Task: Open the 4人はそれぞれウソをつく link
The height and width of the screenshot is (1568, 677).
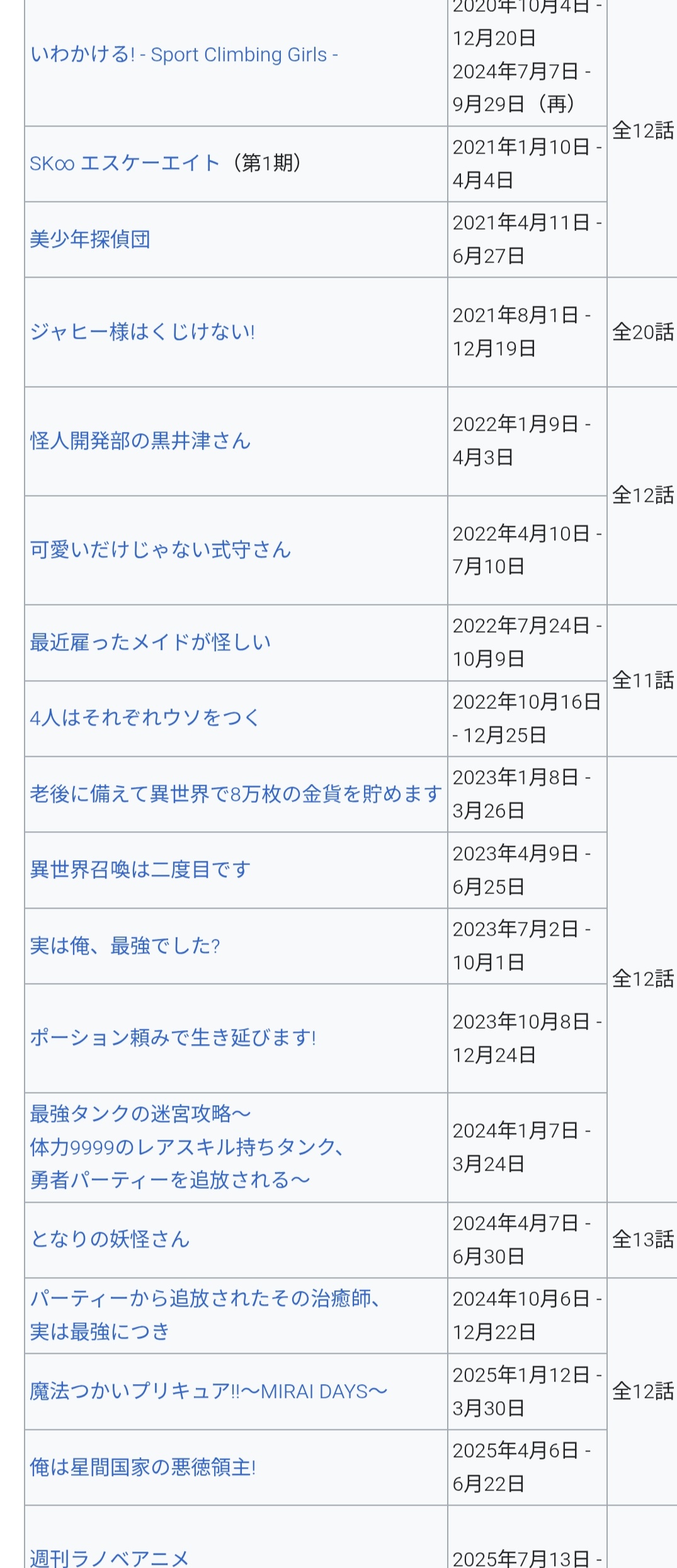Action: tap(144, 718)
